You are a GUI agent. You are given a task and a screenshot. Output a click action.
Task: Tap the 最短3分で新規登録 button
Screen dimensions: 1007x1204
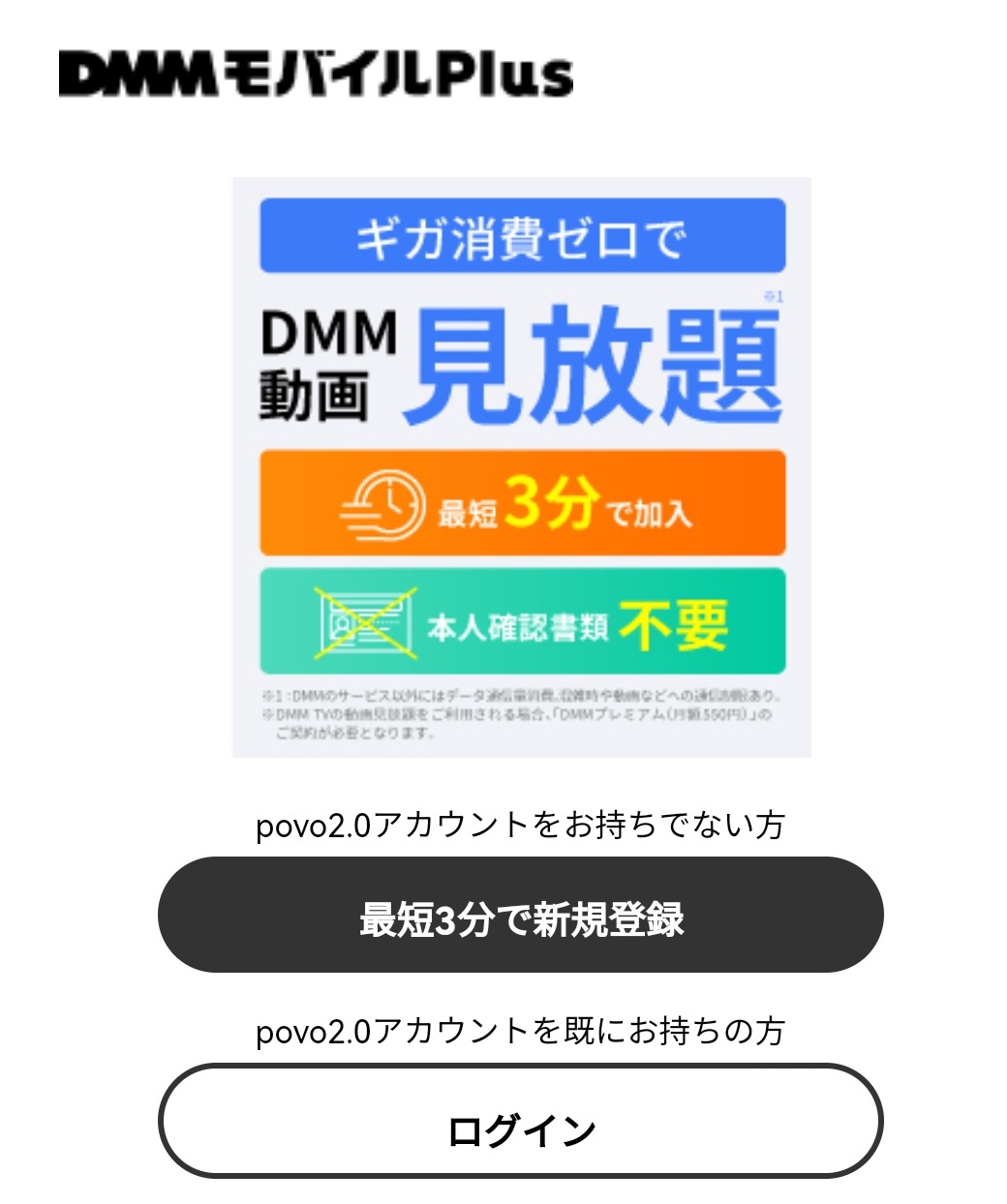[521, 916]
